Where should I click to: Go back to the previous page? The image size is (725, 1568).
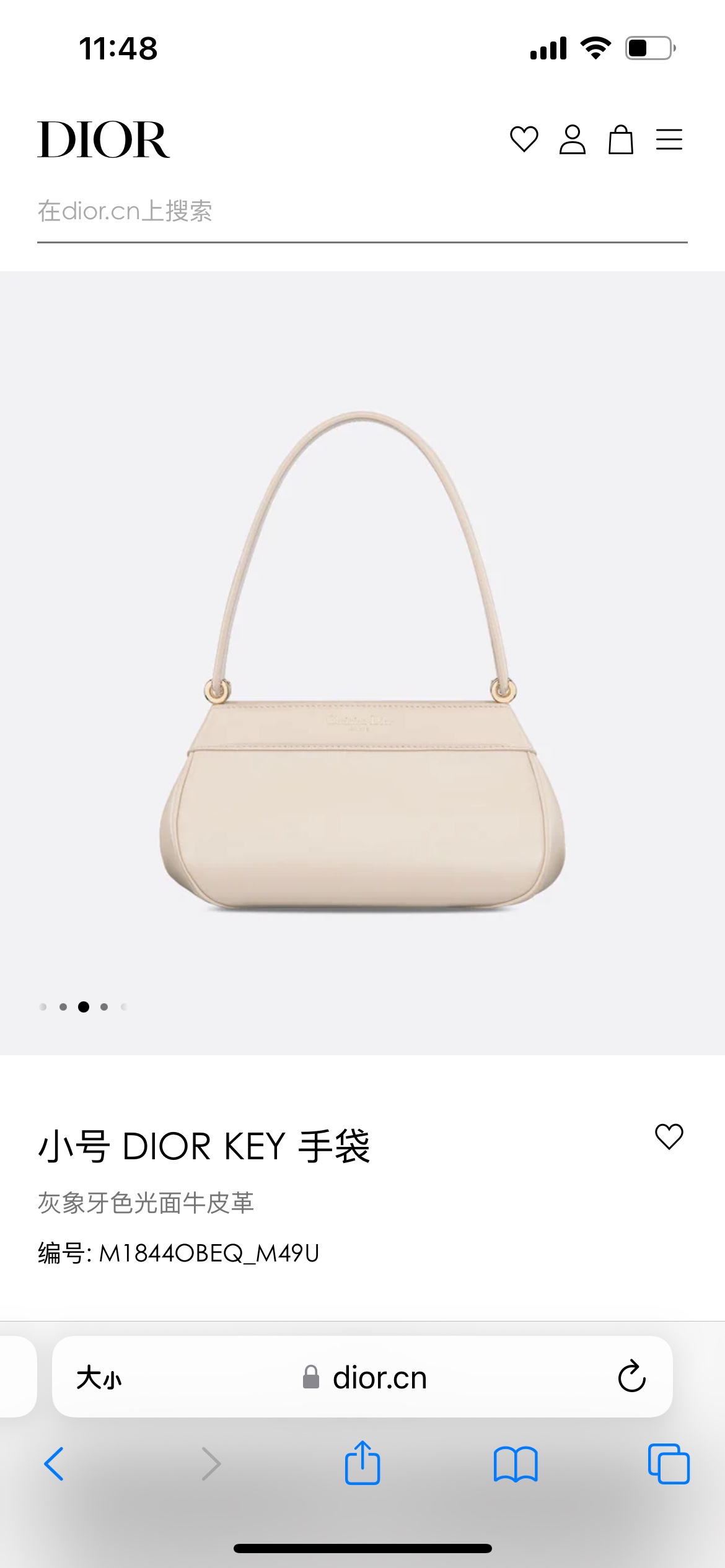(x=55, y=1464)
